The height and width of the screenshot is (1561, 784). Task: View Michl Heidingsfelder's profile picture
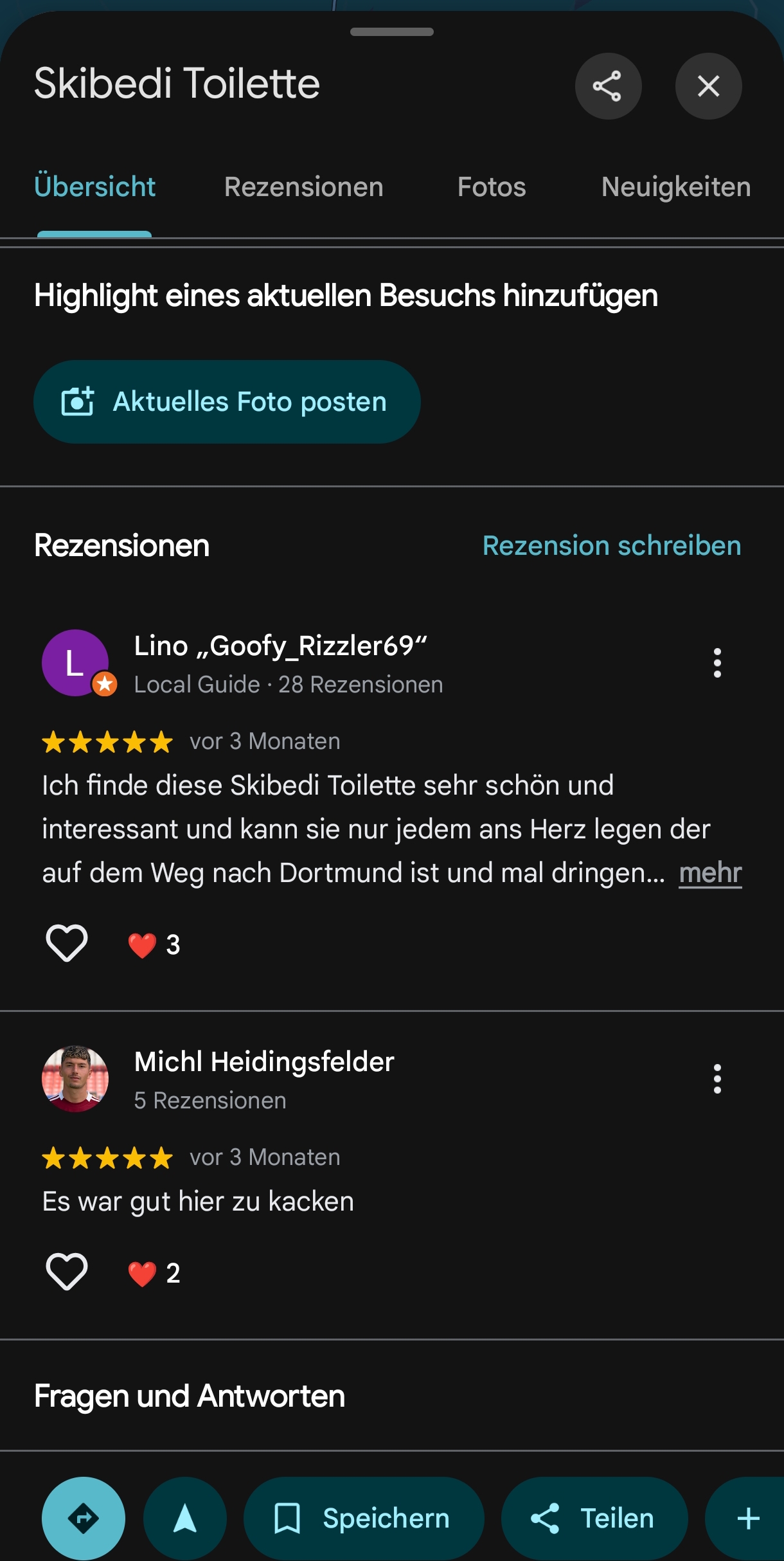[x=75, y=1079]
